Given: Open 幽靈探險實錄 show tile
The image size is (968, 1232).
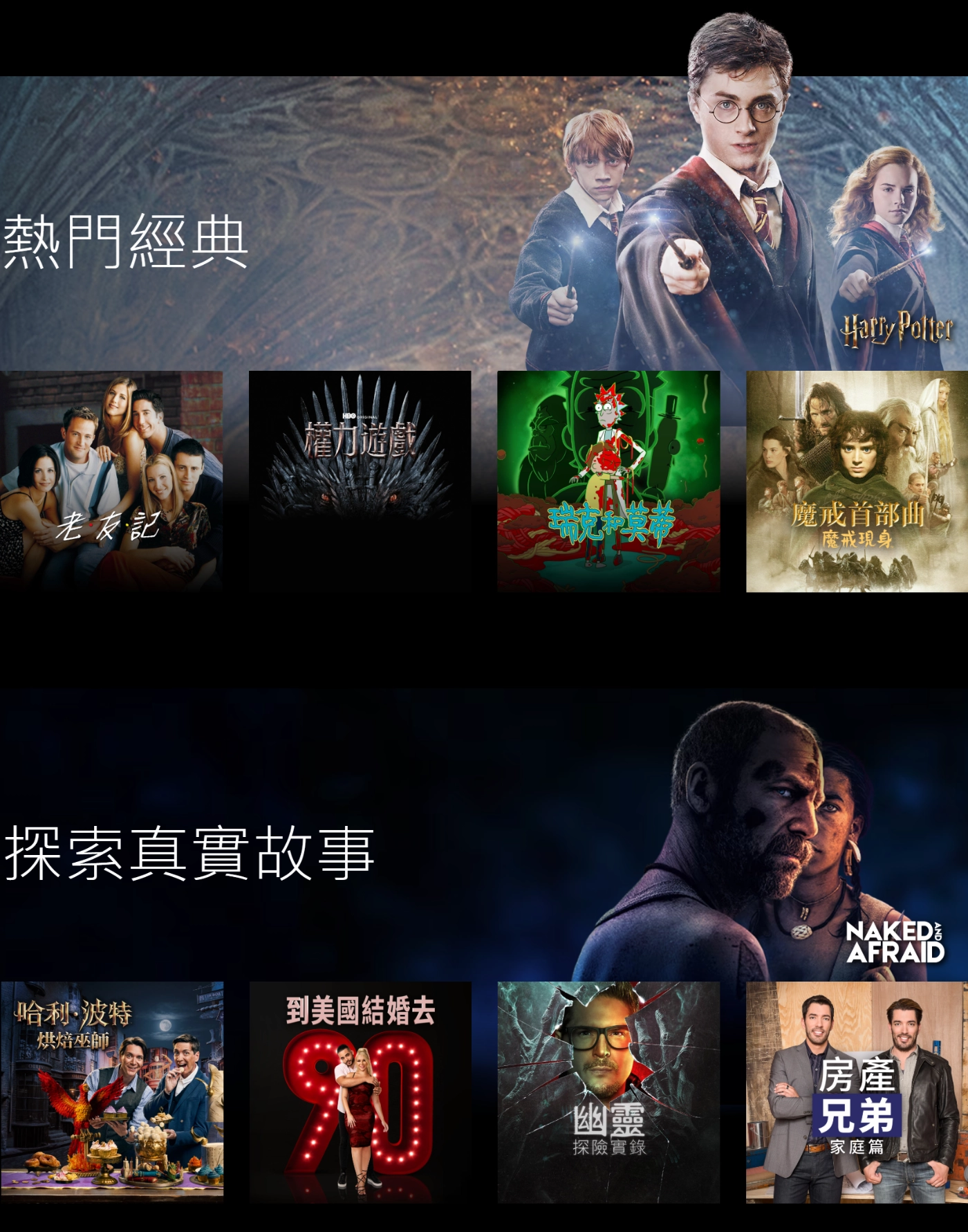Looking at the screenshot, I should click(x=608, y=1092).
